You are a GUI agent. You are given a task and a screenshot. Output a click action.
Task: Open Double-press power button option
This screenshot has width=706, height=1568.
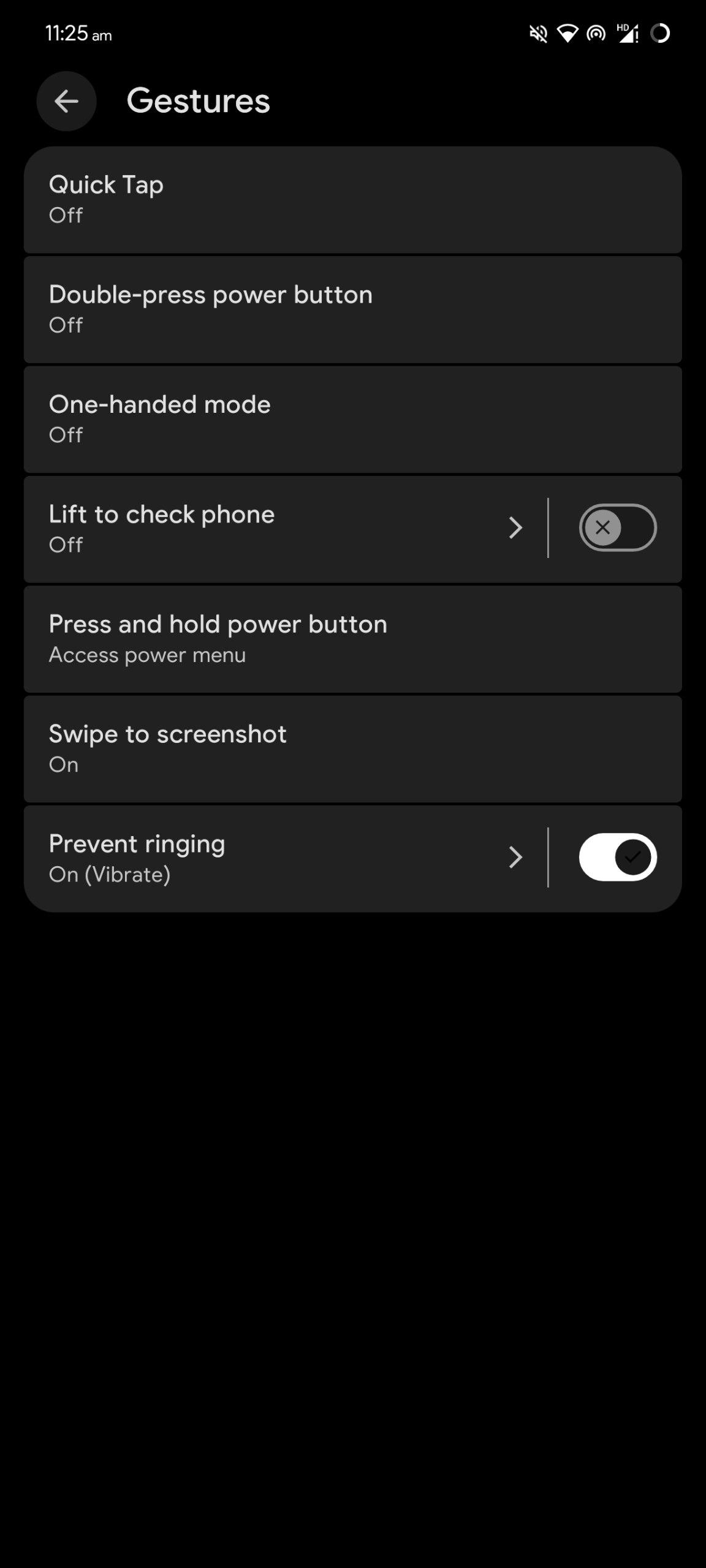[352, 309]
